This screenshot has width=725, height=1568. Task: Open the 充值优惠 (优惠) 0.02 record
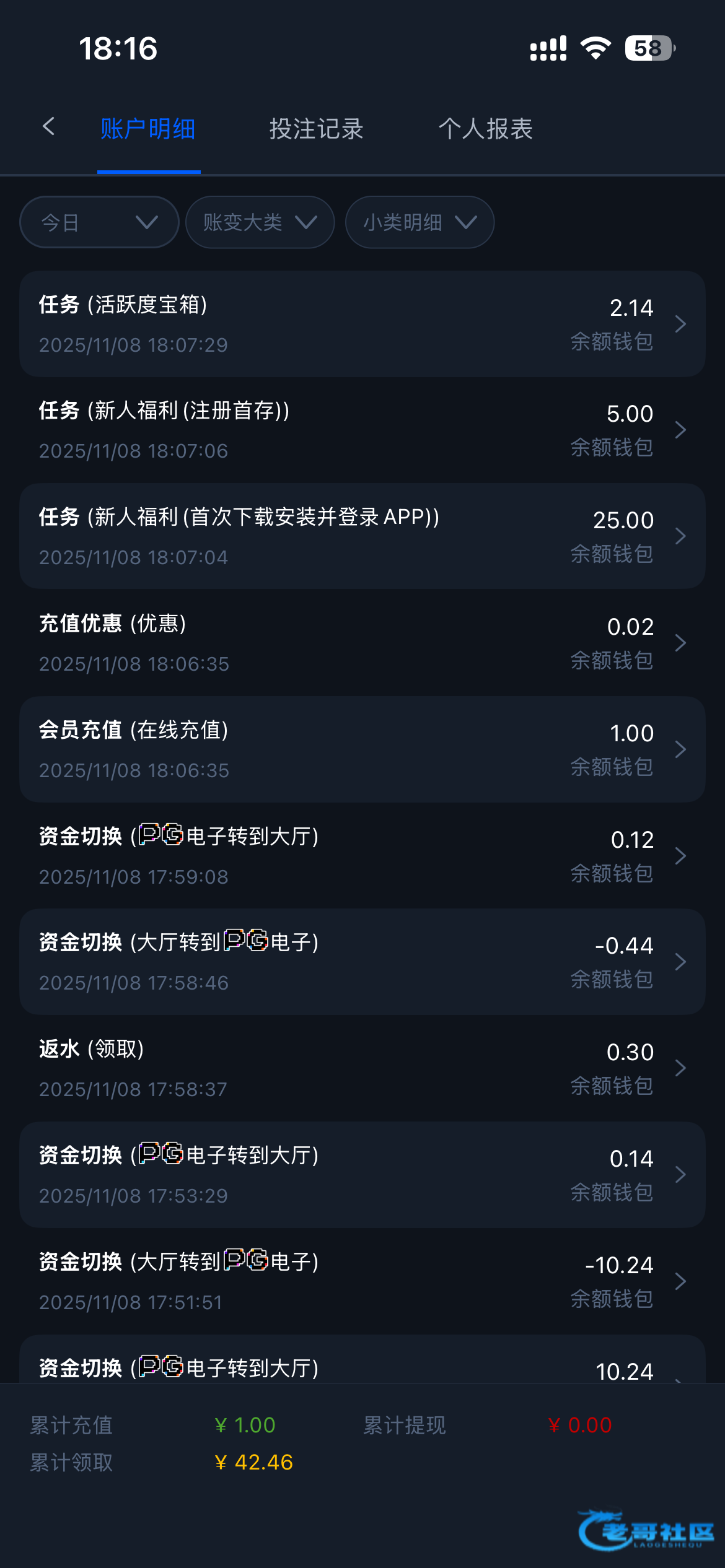pos(362,643)
